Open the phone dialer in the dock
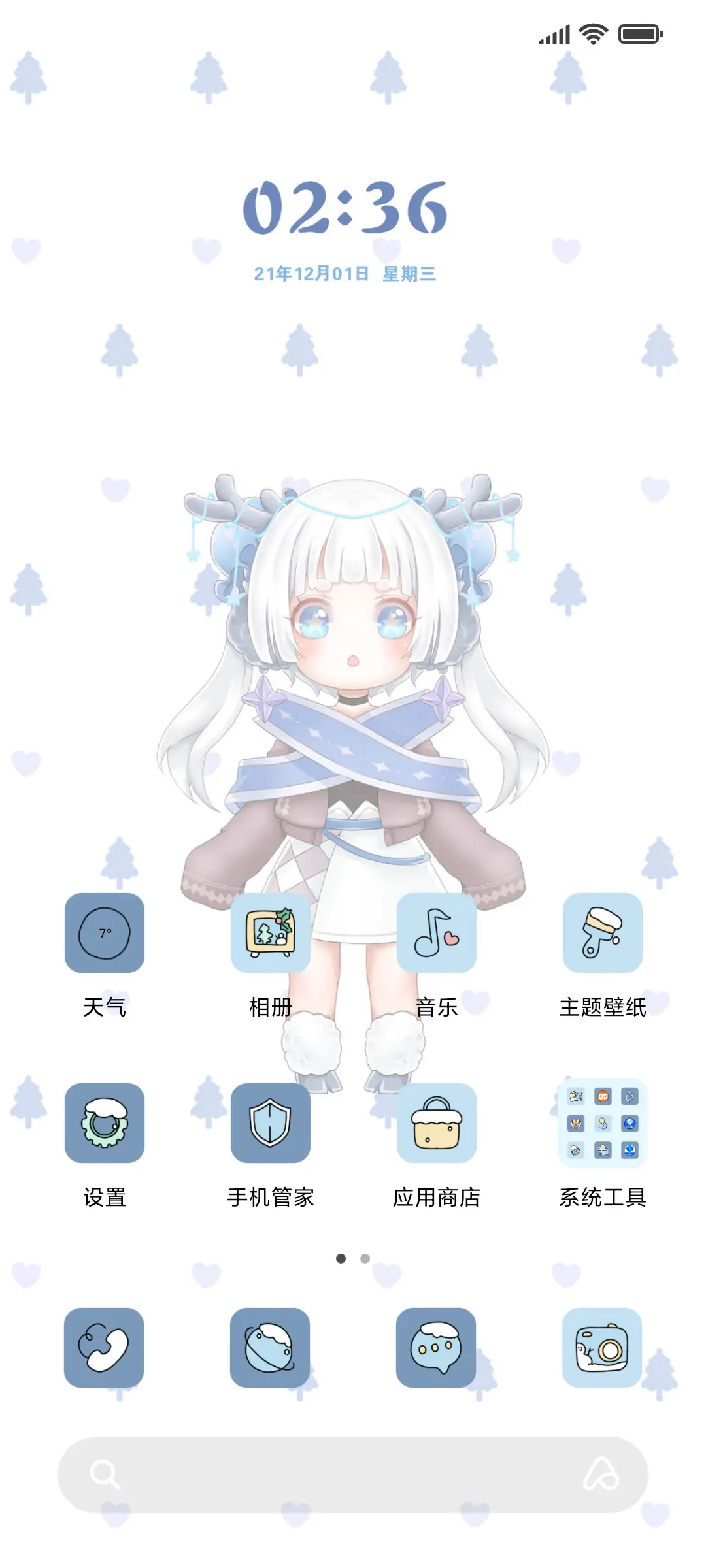706x1568 pixels. [104, 1348]
